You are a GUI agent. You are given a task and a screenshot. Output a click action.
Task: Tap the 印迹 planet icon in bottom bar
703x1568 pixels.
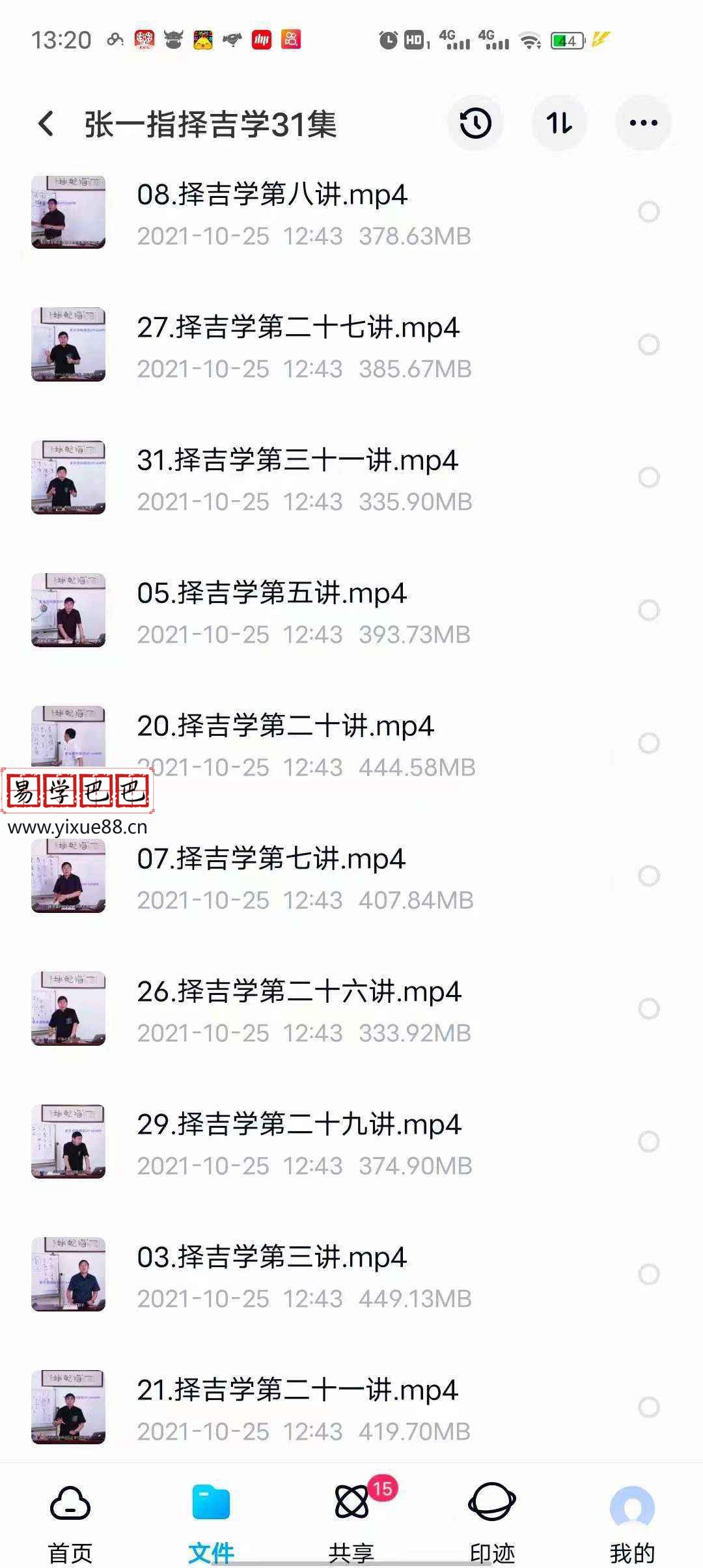tap(493, 1504)
